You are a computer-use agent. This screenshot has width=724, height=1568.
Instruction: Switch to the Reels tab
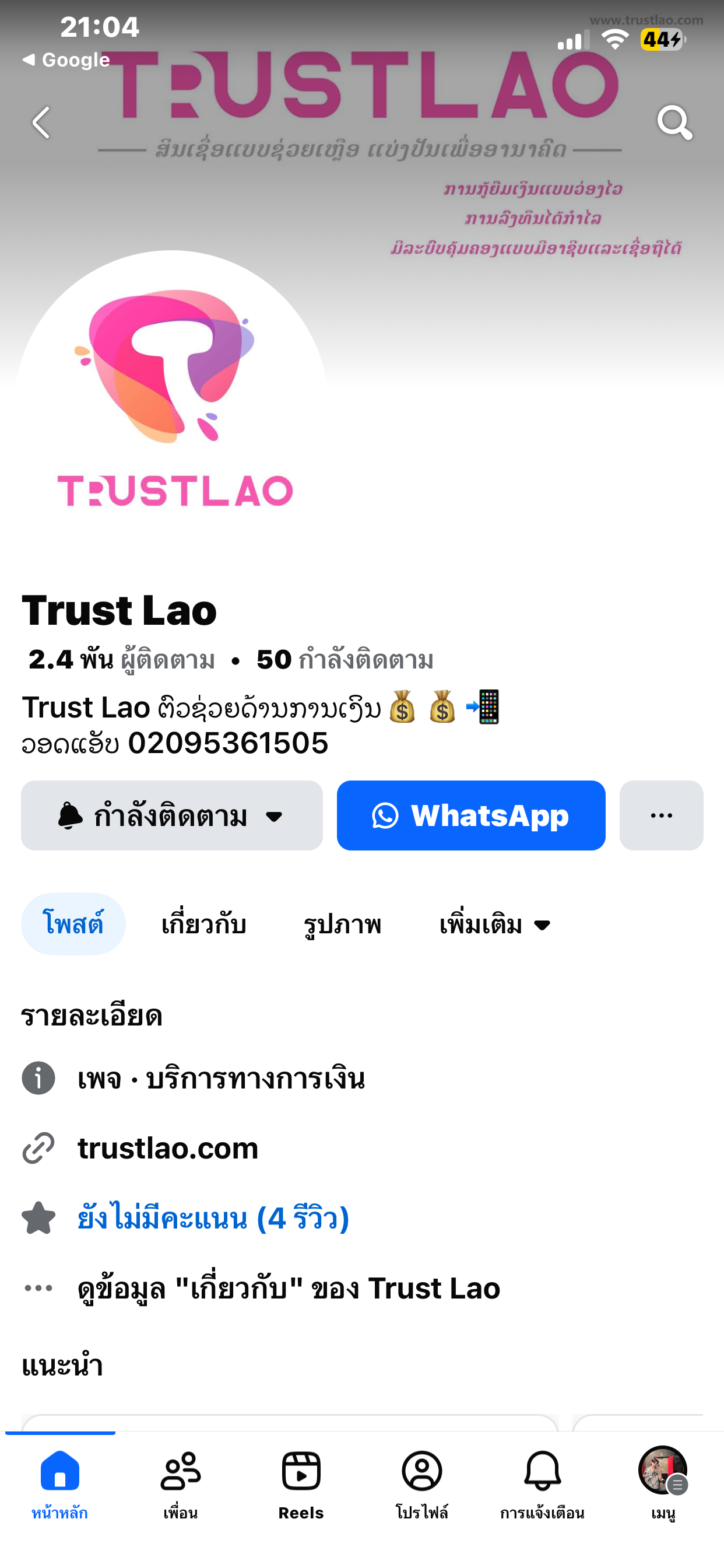(301, 1483)
